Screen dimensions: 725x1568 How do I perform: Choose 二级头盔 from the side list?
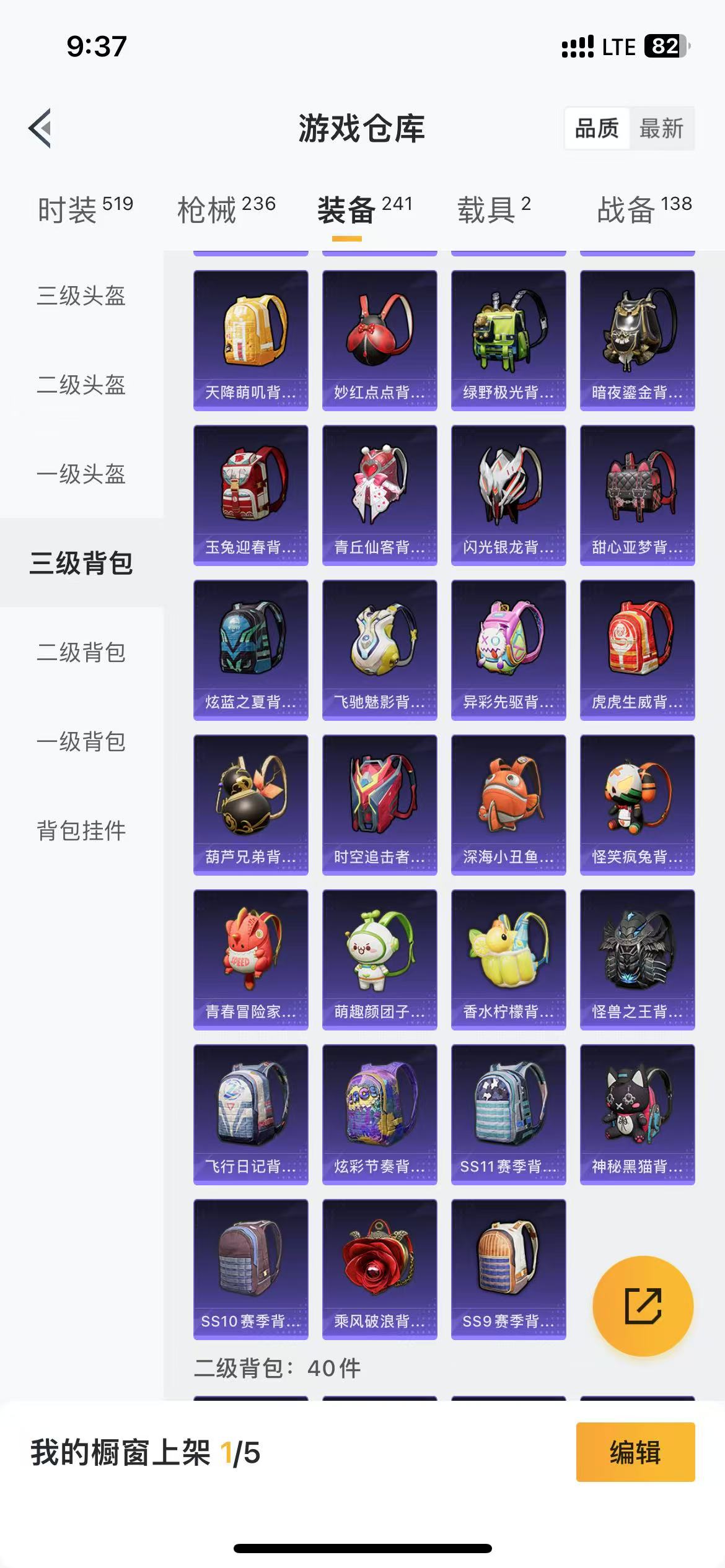click(81, 385)
